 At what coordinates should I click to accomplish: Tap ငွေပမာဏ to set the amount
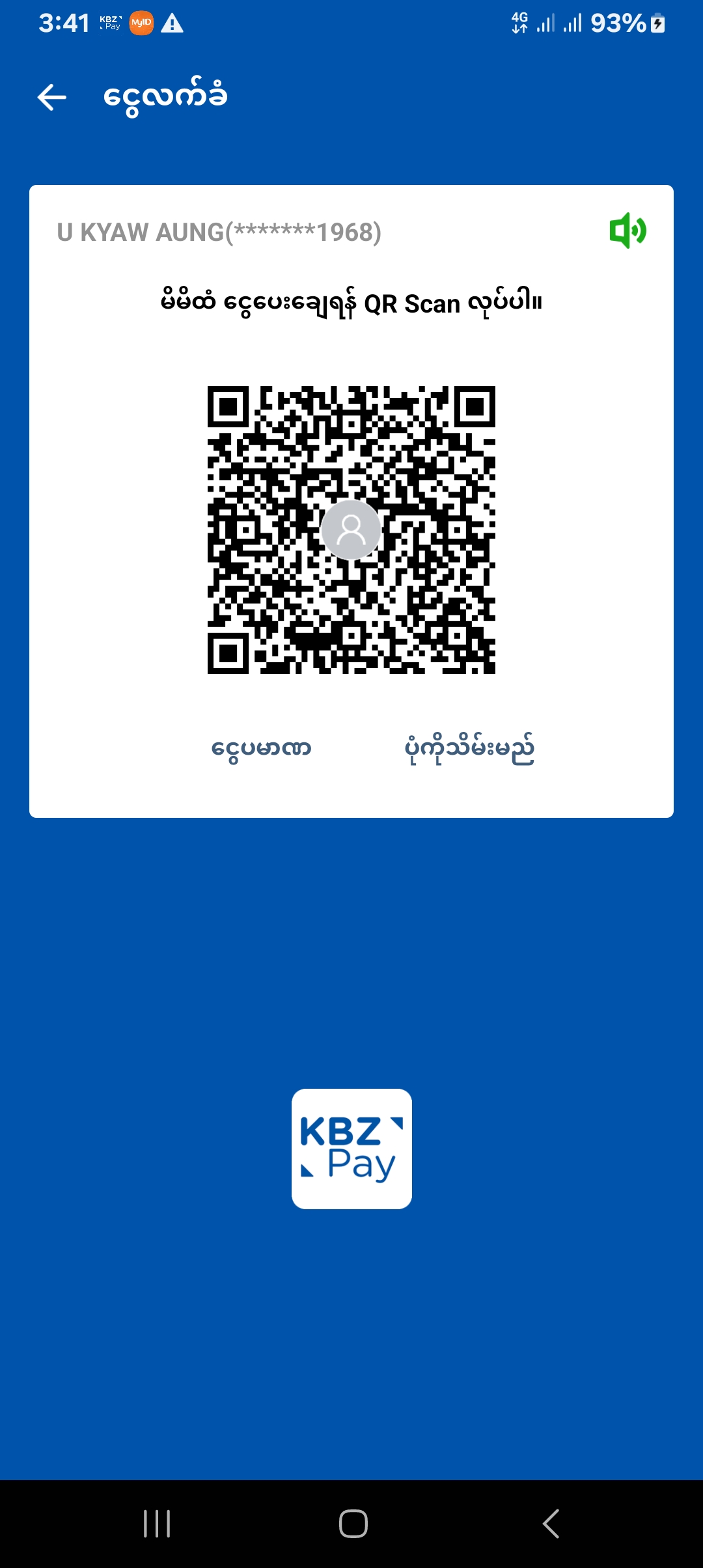click(261, 749)
